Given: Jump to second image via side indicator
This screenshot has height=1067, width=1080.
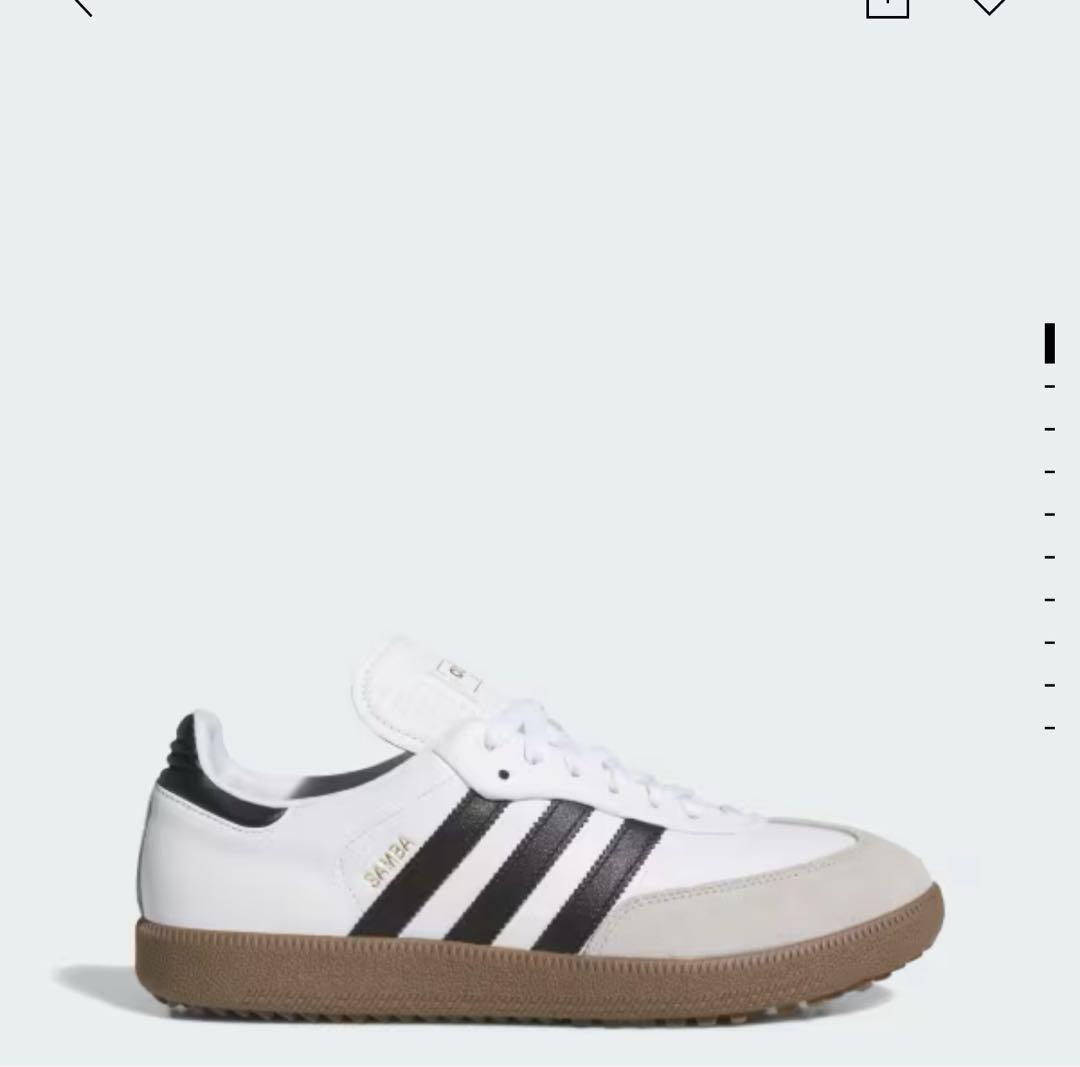Looking at the screenshot, I should [1049, 386].
